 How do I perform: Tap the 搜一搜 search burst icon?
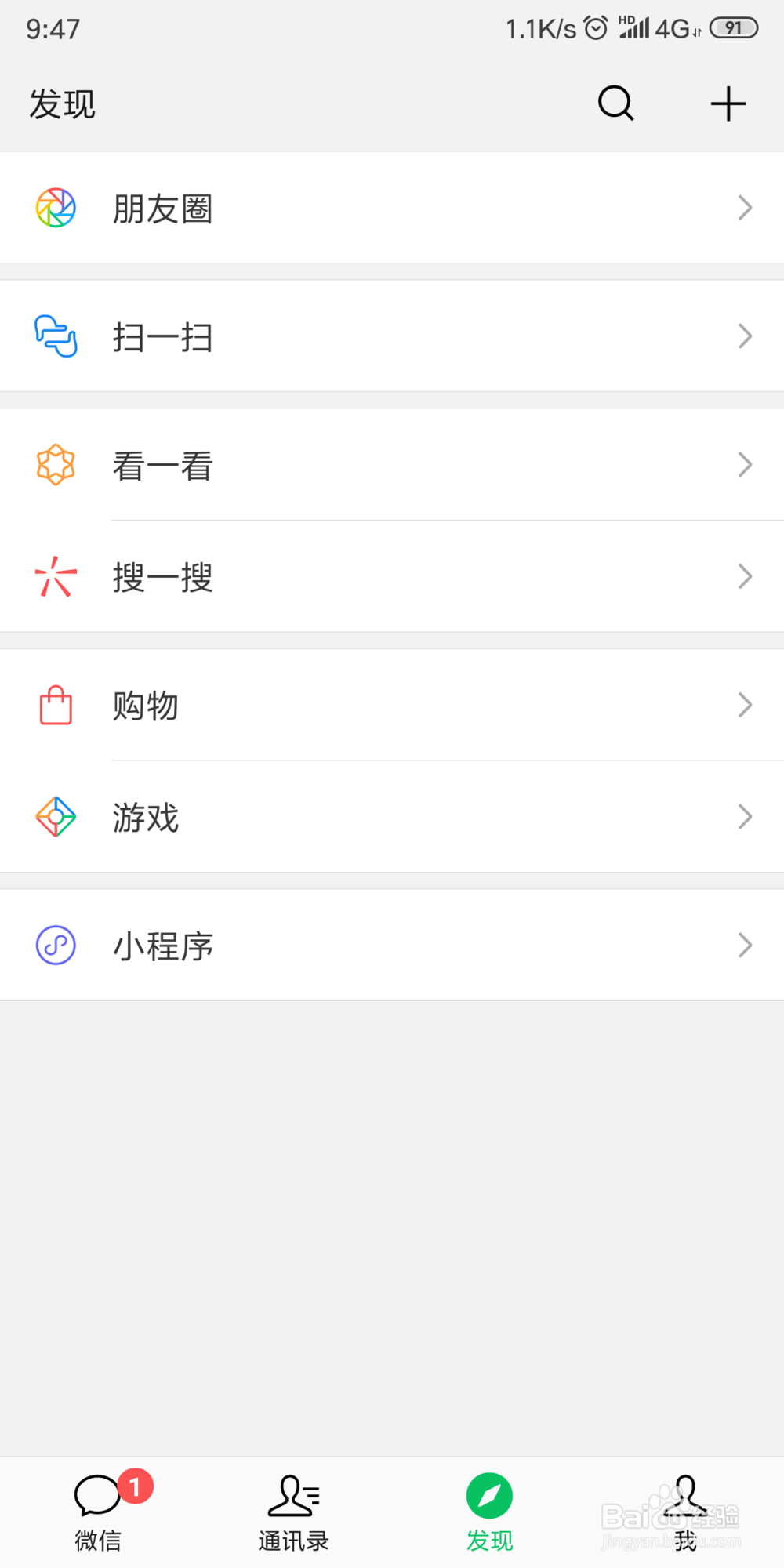pos(55,577)
